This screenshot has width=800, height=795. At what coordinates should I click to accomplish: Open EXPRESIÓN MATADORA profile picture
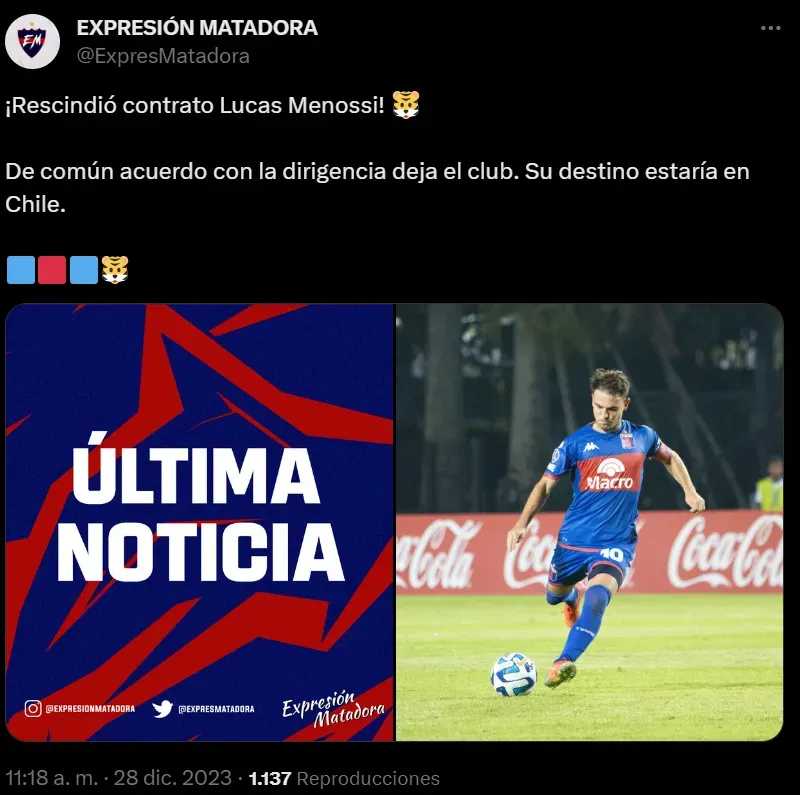coord(32,41)
